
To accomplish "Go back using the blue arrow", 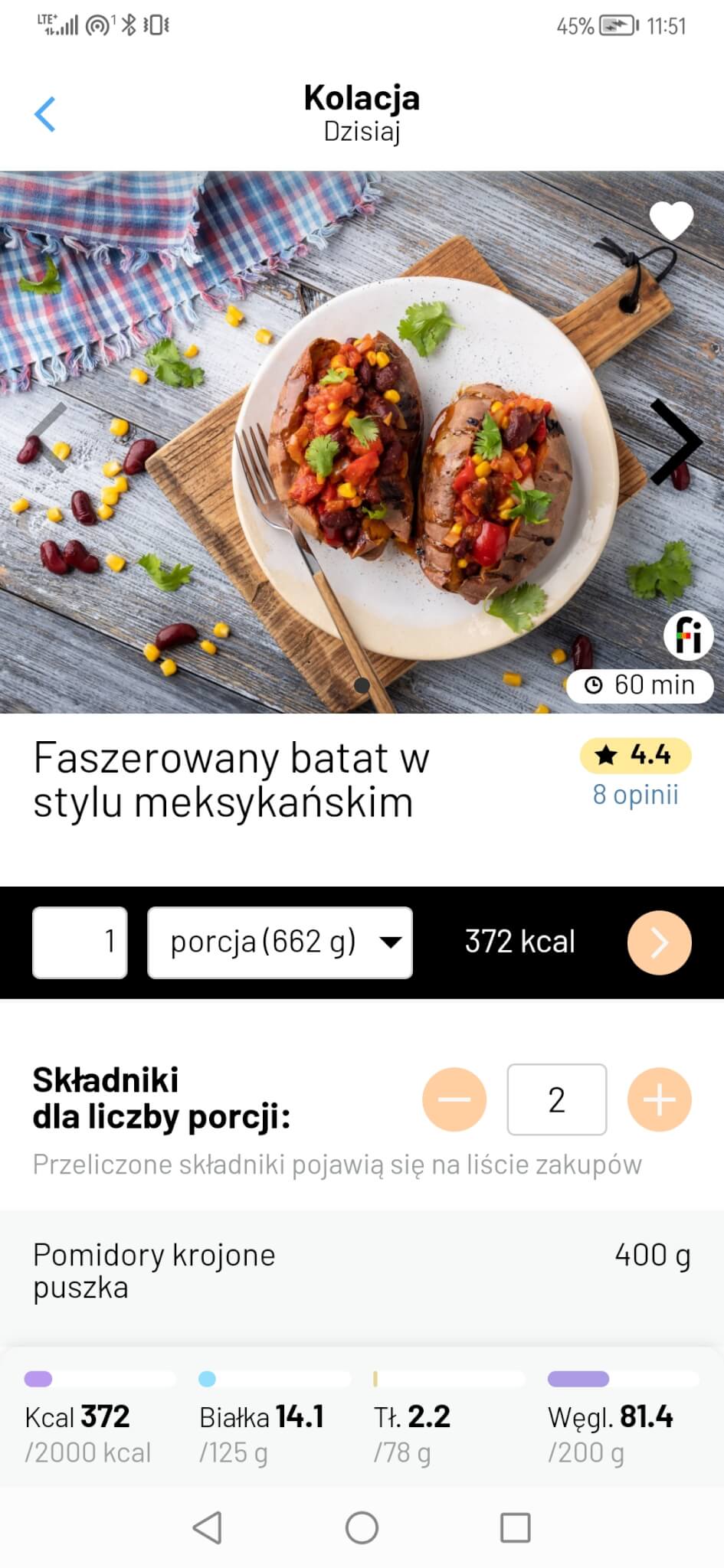I will point(45,114).
